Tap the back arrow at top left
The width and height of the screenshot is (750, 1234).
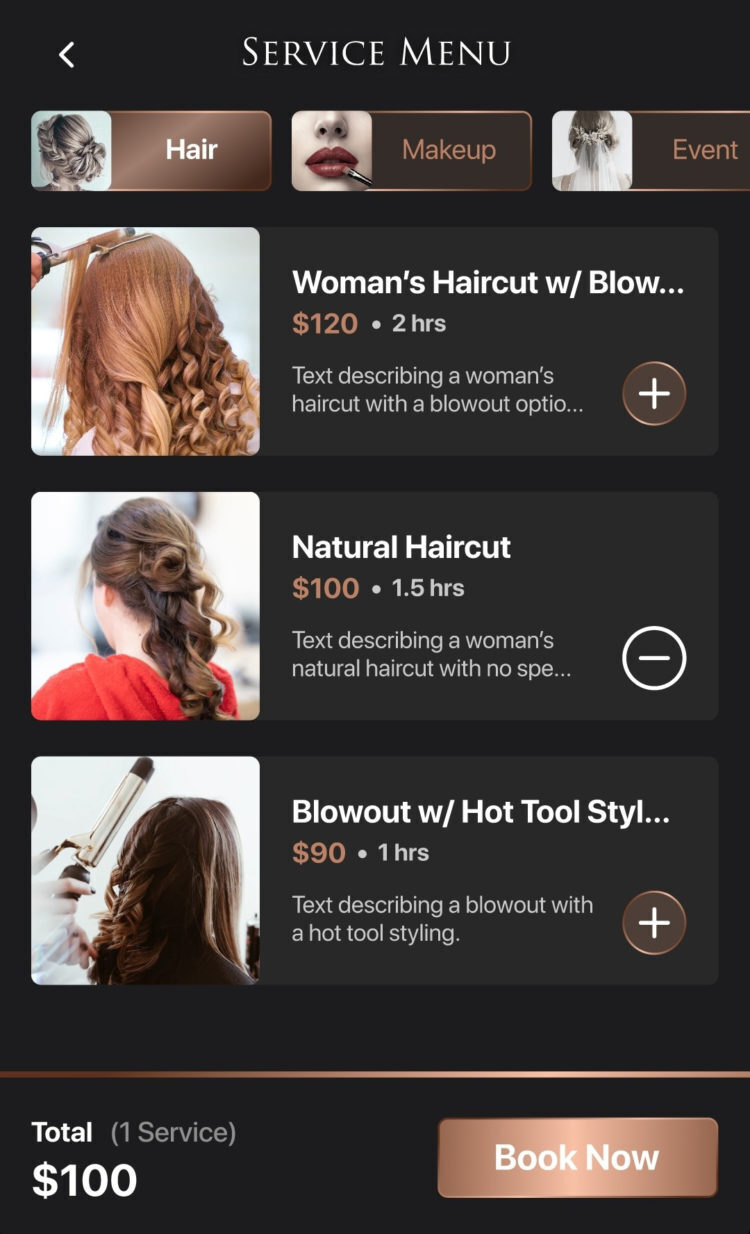point(66,54)
